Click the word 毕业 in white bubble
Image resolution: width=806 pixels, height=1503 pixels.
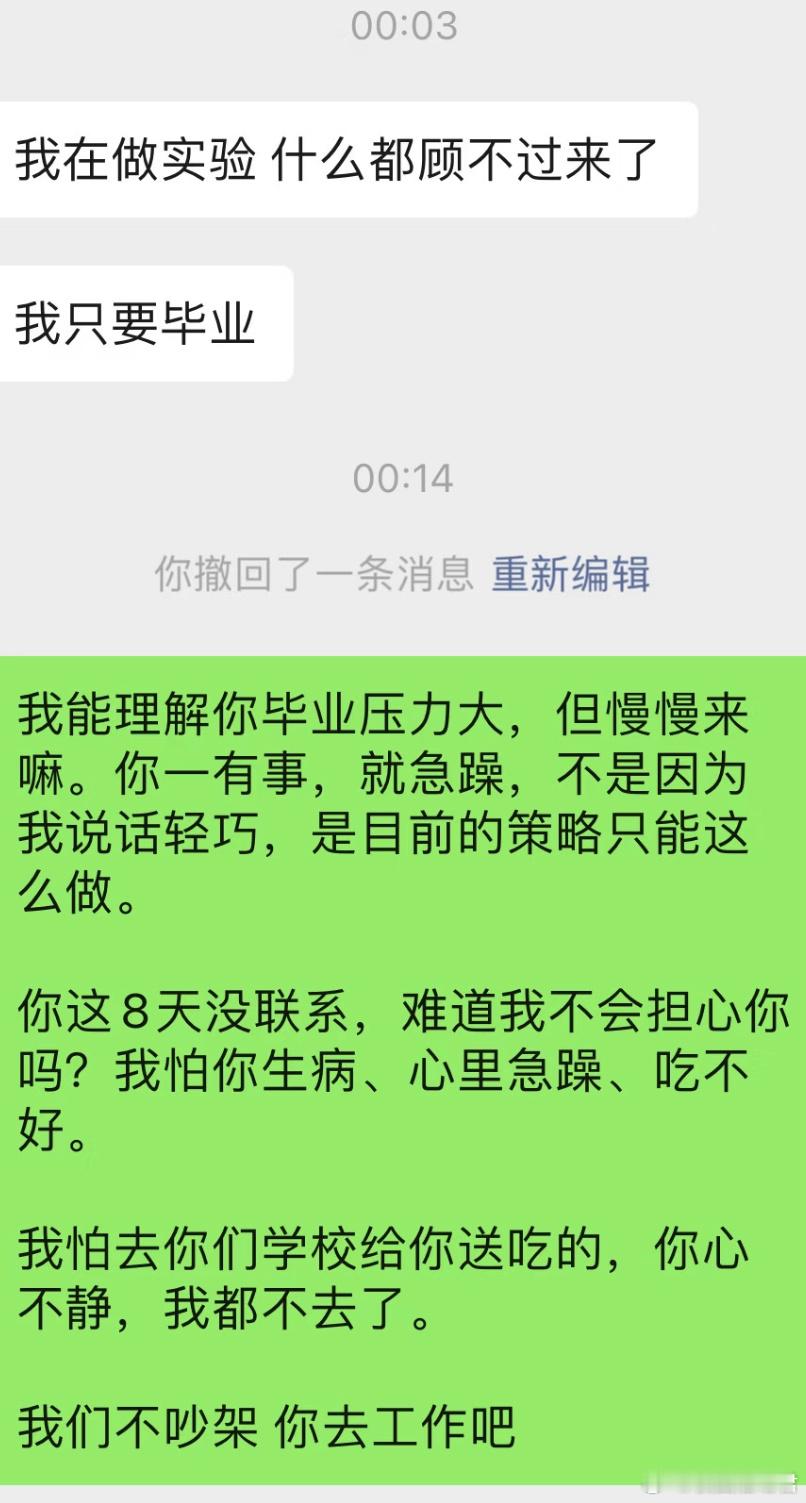(x=220, y=320)
